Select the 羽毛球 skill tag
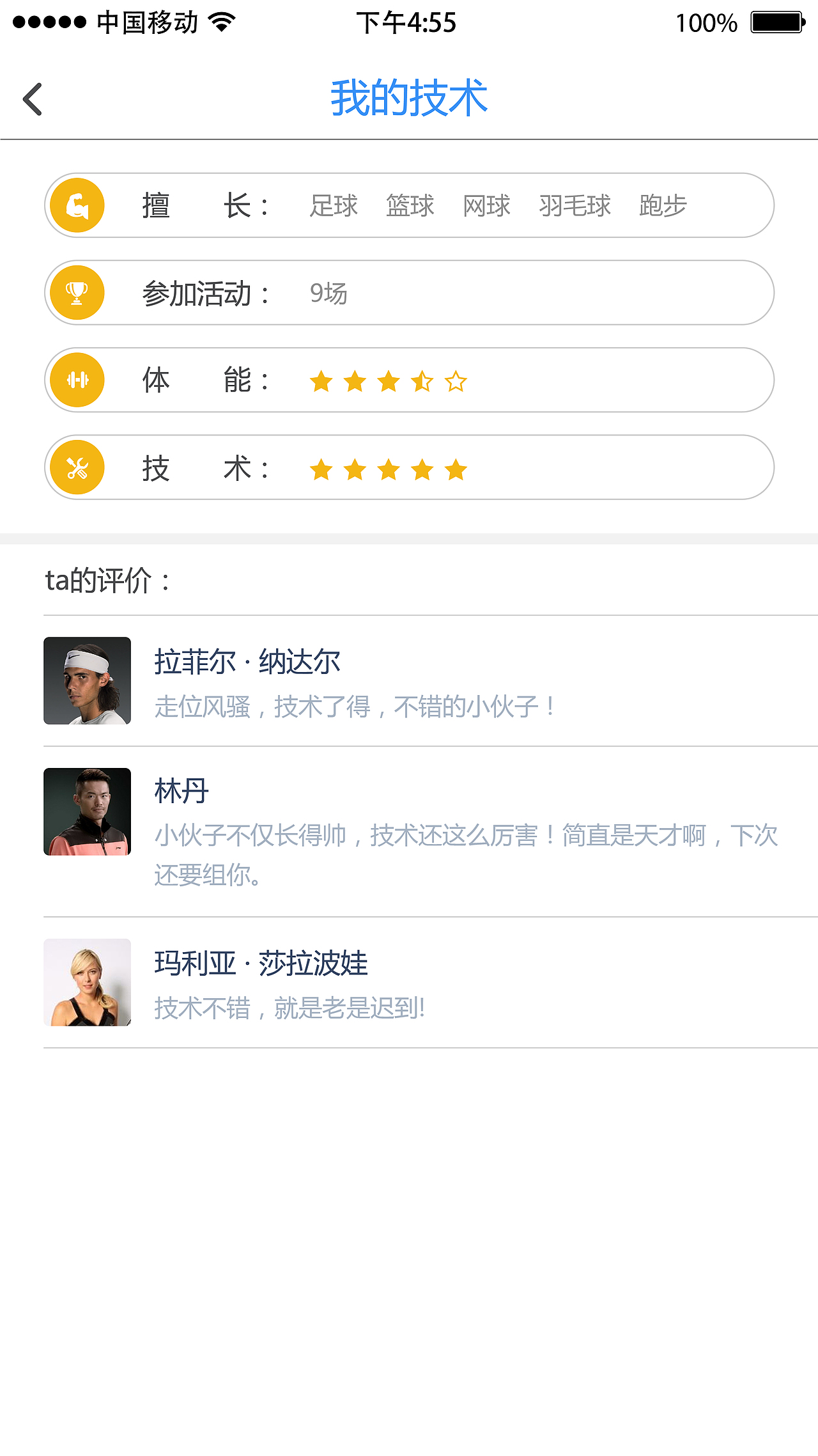818x1456 pixels. [573, 205]
